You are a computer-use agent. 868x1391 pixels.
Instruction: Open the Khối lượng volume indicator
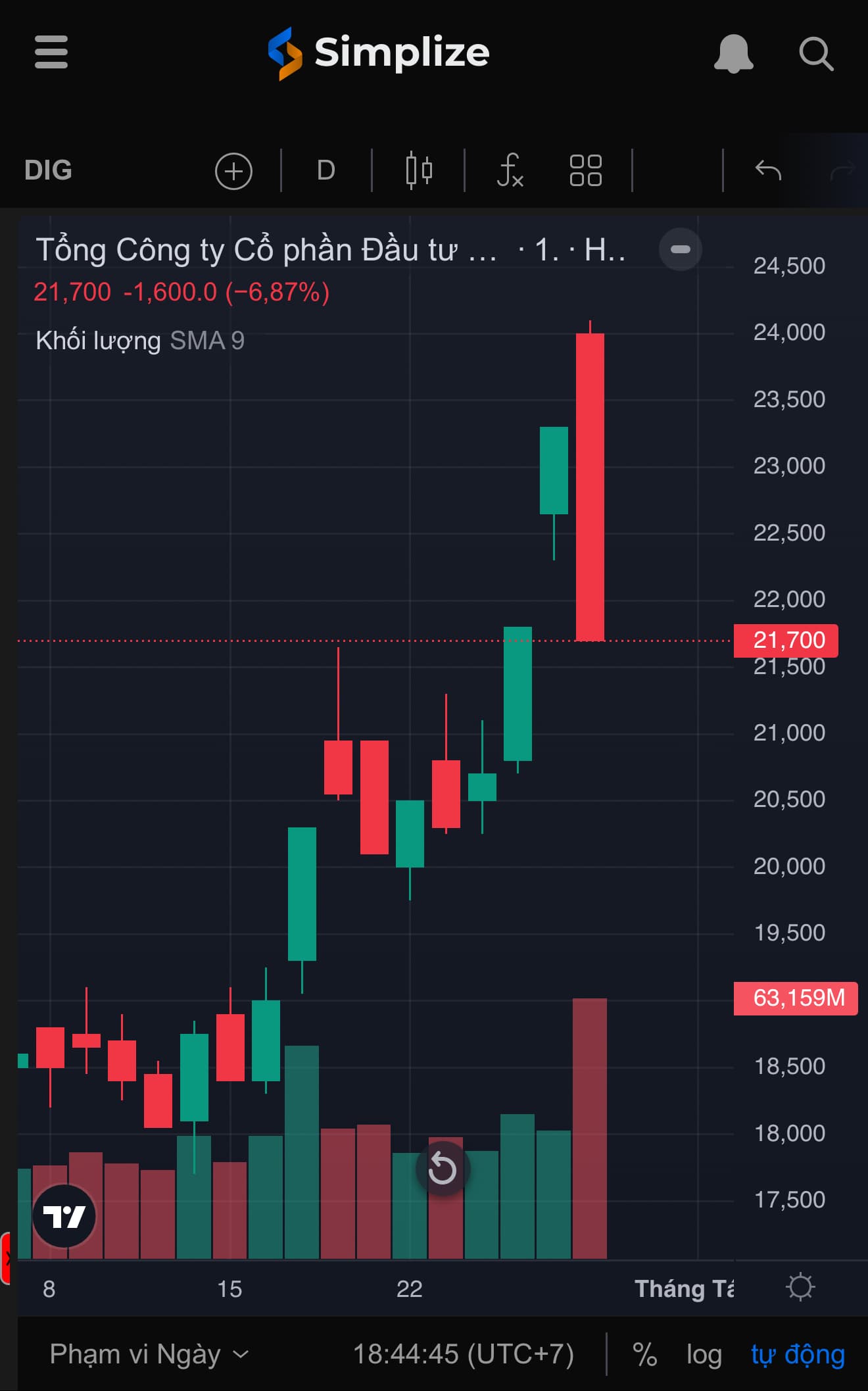pos(99,341)
